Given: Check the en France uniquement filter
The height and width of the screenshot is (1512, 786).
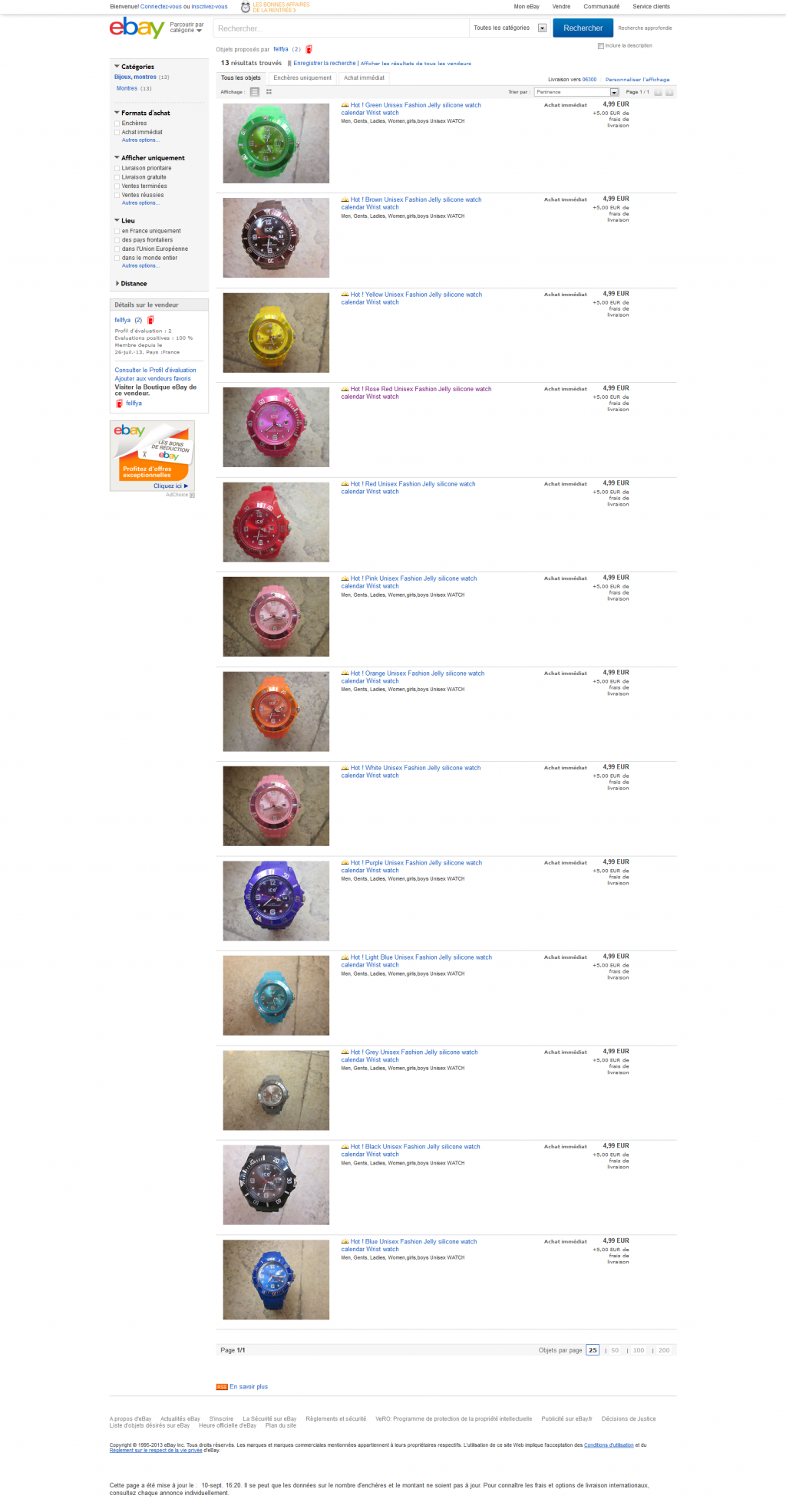Looking at the screenshot, I should (117, 231).
